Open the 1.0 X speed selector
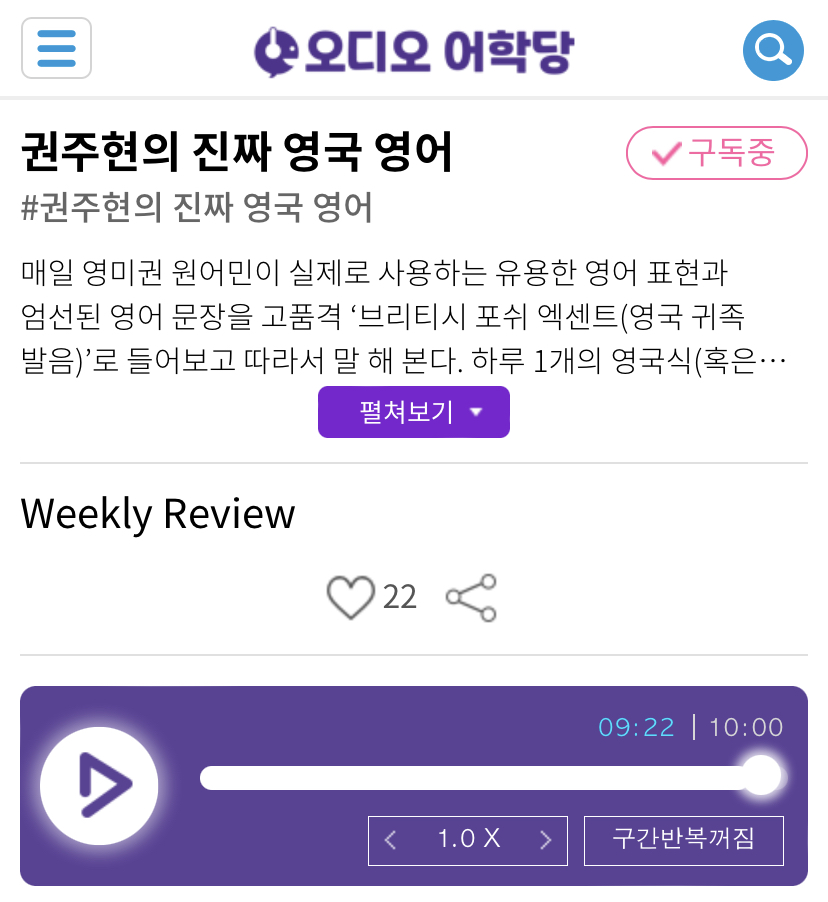 tap(467, 840)
